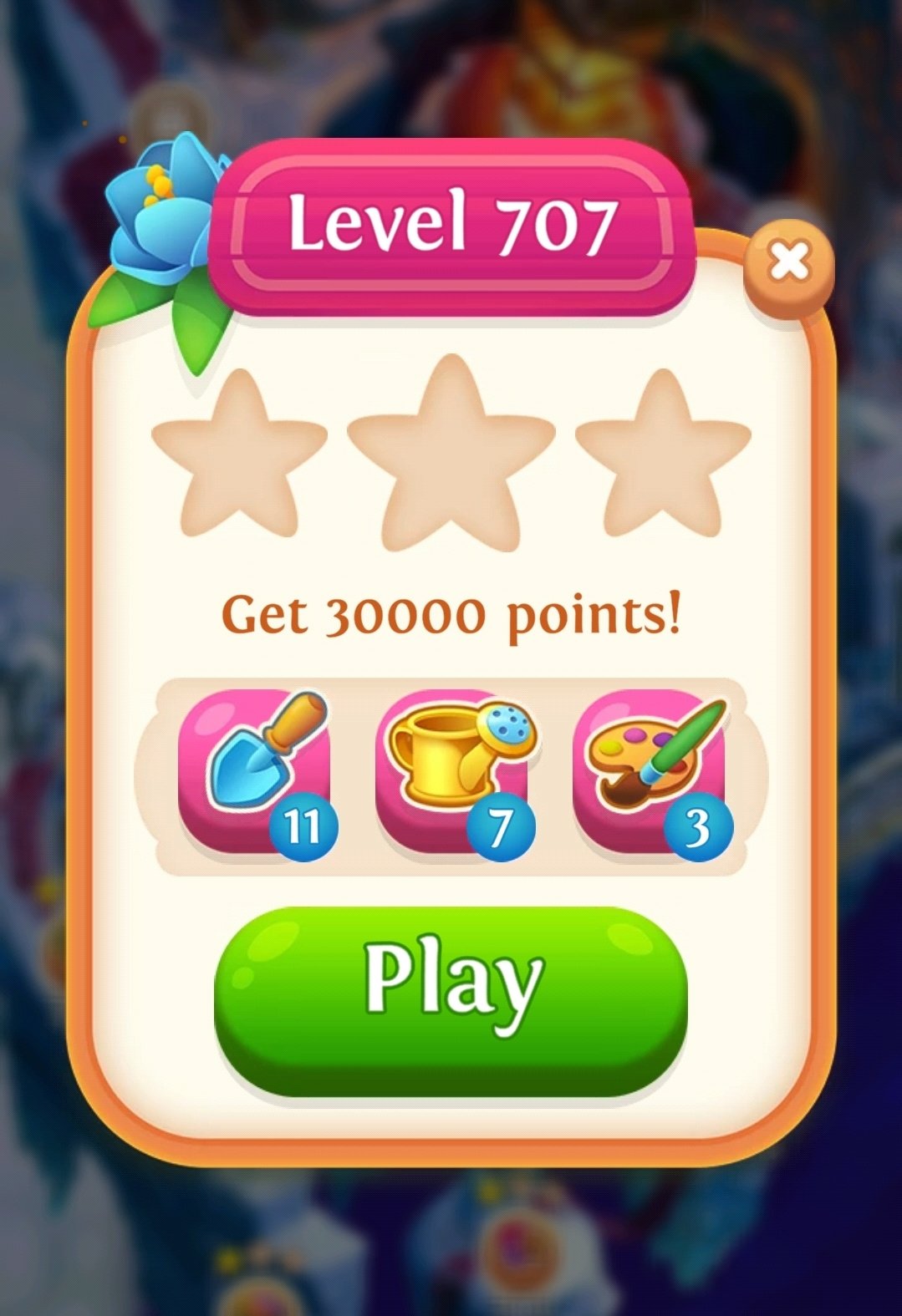Select the shovel booster
Image resolution: width=902 pixels, height=1316 pixels.
(255, 769)
